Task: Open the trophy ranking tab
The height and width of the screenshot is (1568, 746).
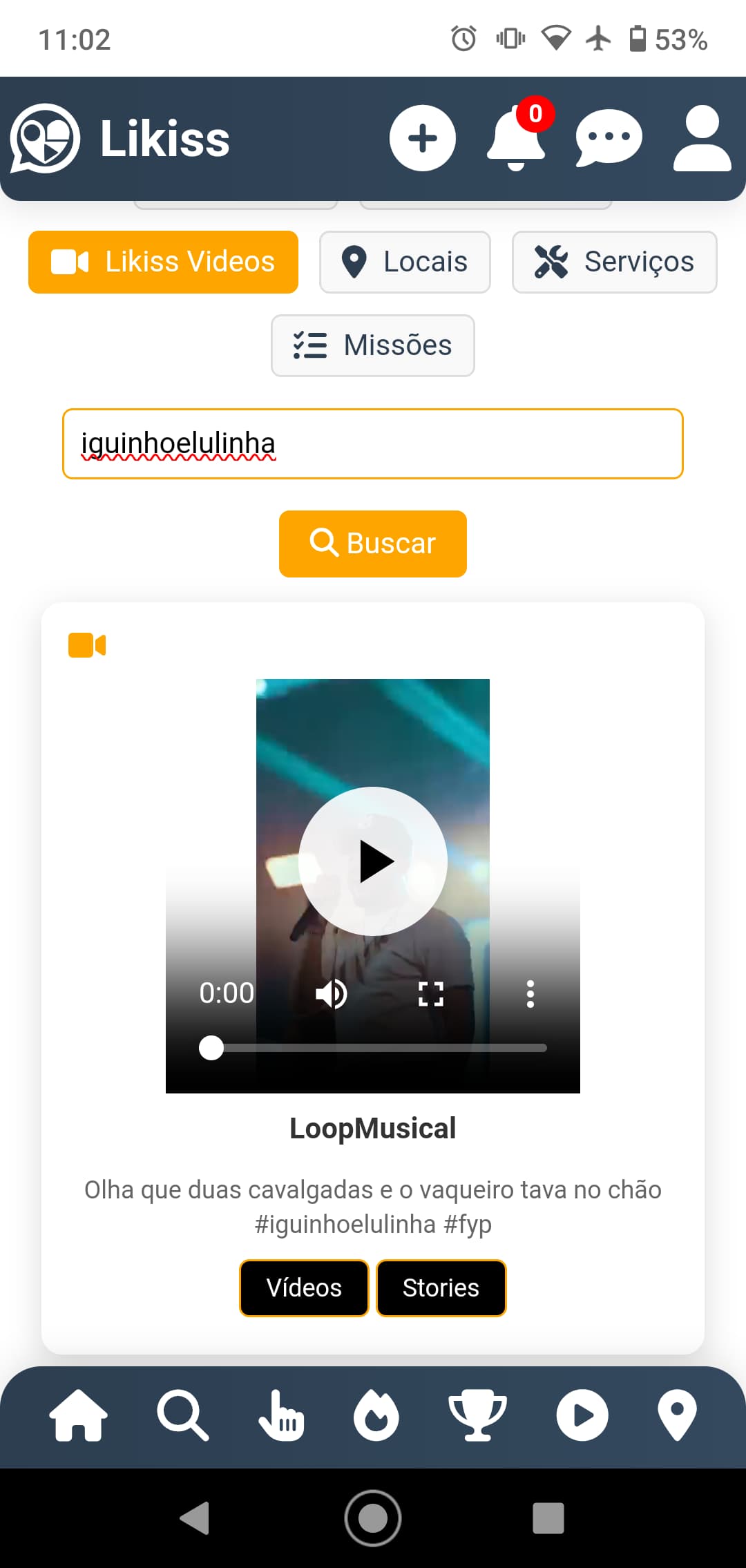Action: (477, 1415)
